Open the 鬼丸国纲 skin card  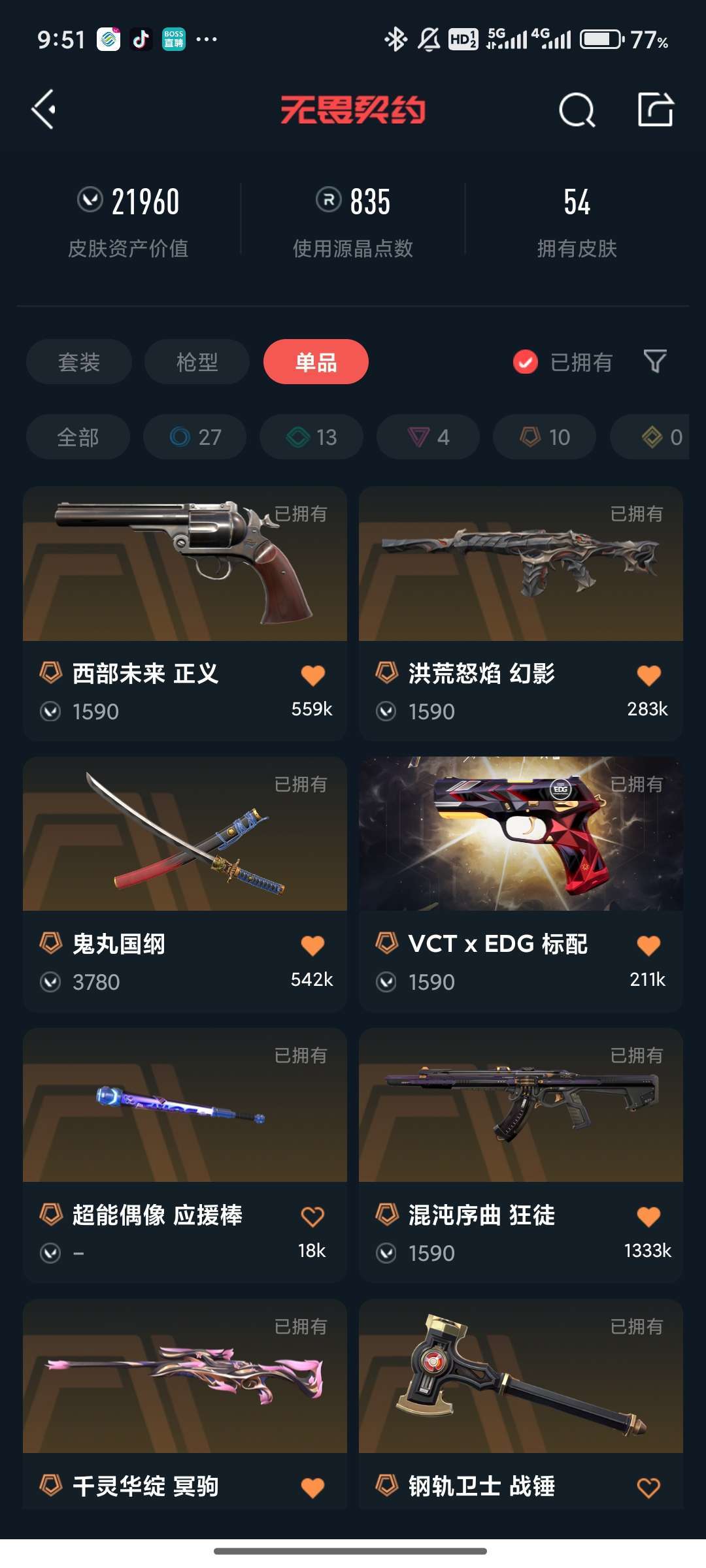coord(185,884)
